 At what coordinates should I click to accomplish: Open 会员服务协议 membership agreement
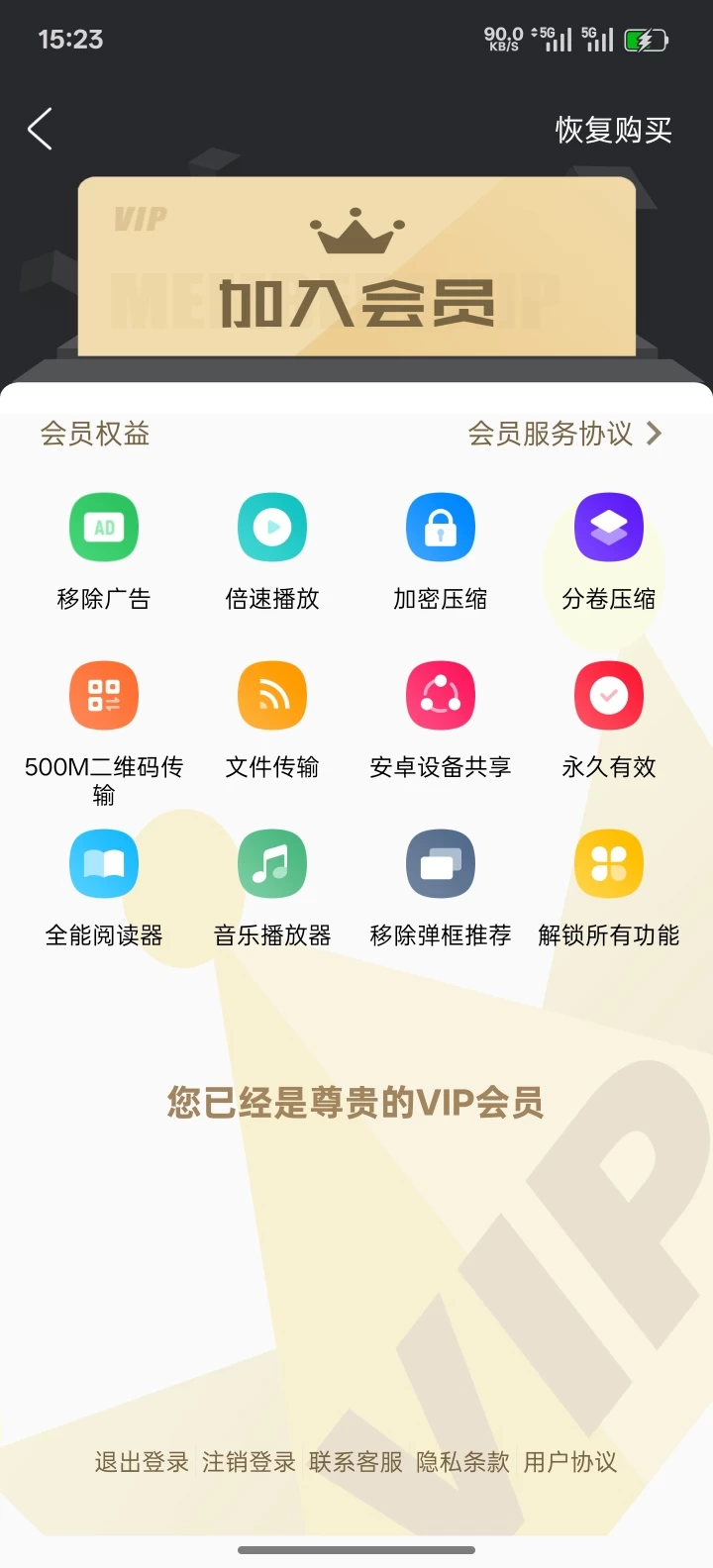(563, 434)
